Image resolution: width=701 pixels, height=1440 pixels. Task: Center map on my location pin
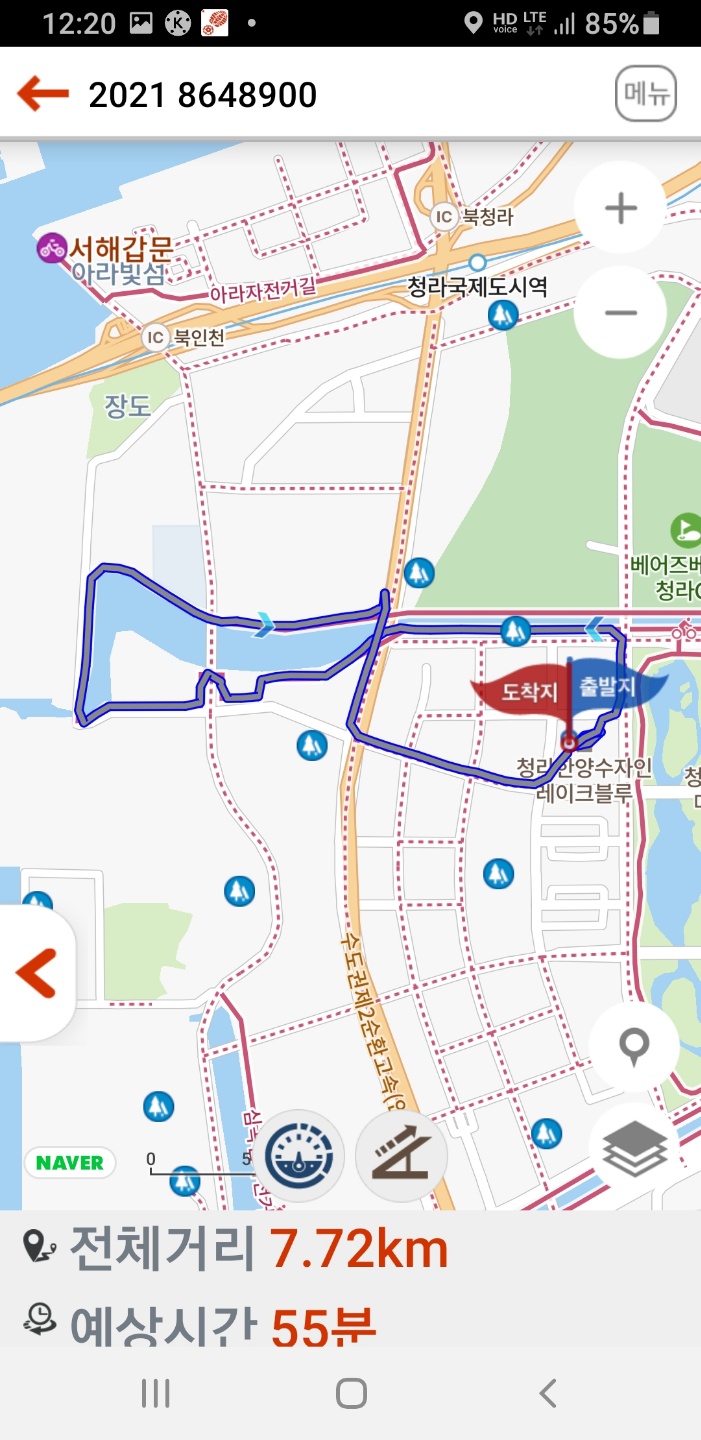pyautogui.click(x=634, y=1047)
